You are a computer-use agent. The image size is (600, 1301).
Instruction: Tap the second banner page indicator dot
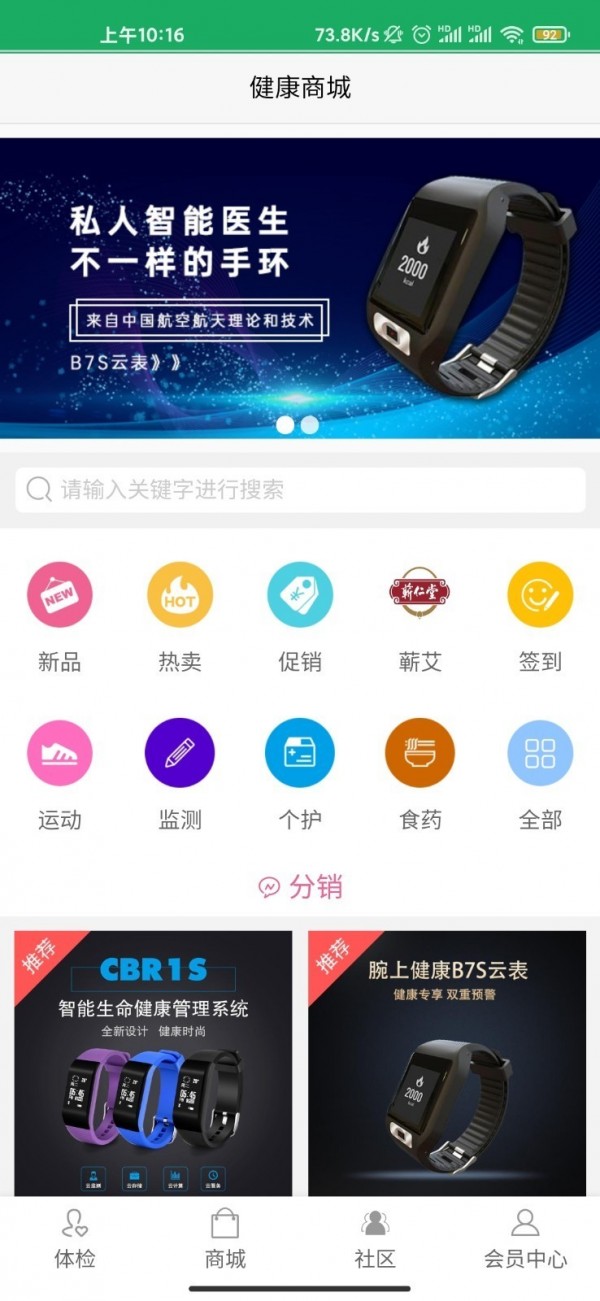pyautogui.click(x=310, y=425)
